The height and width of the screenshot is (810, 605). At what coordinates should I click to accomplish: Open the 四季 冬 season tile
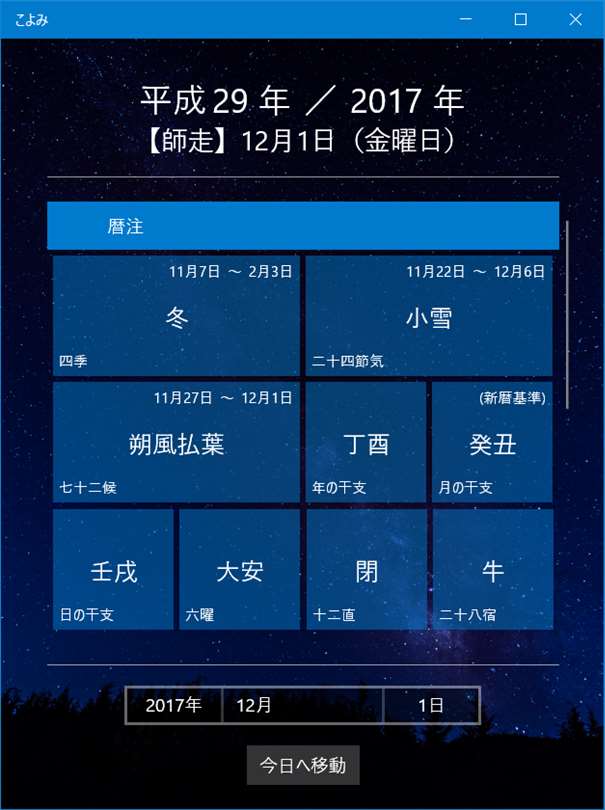point(176,316)
